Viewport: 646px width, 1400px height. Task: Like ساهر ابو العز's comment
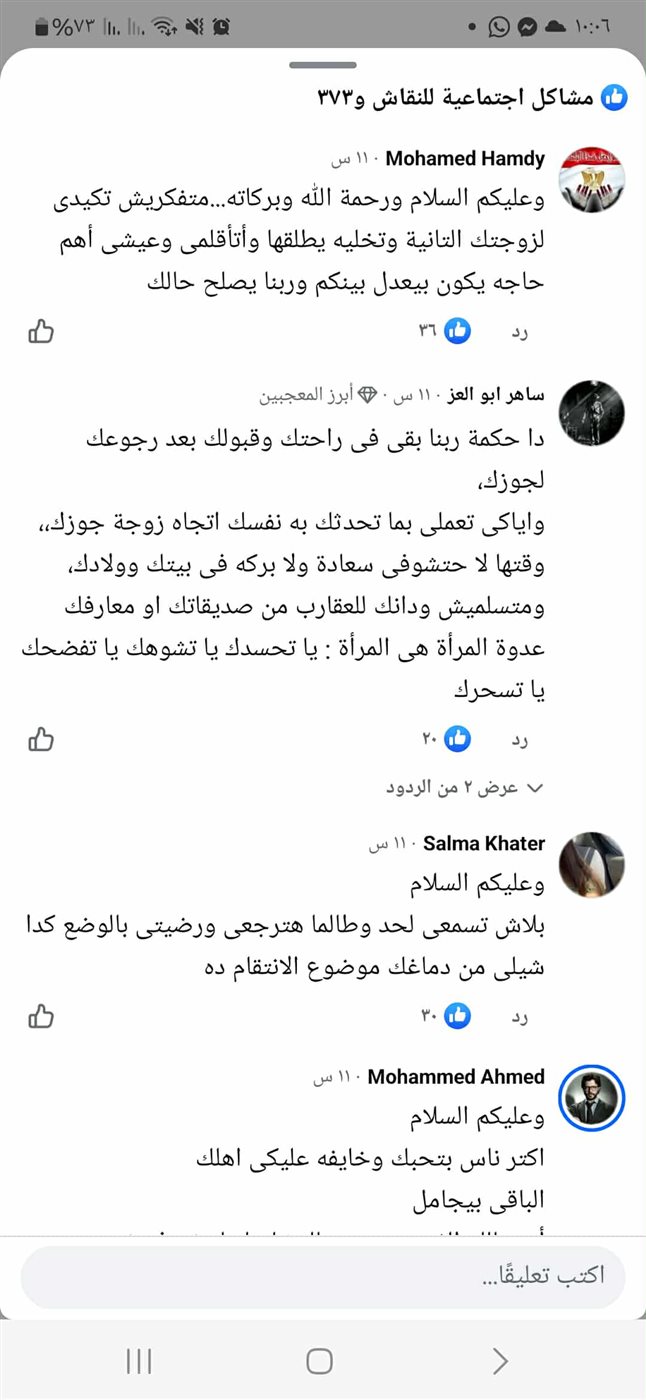click(41, 739)
